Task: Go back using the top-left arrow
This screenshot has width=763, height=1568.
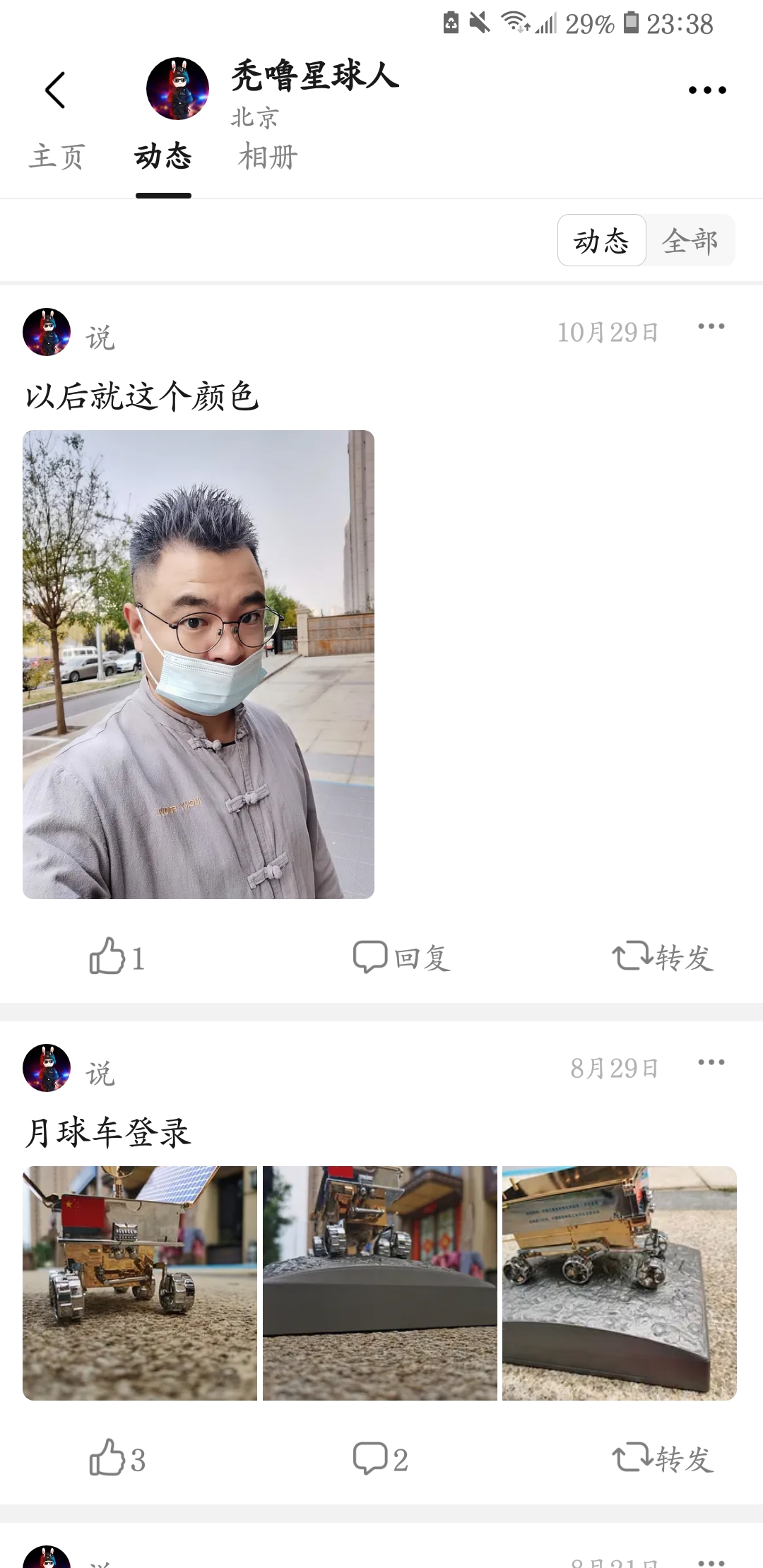Action: (x=55, y=90)
